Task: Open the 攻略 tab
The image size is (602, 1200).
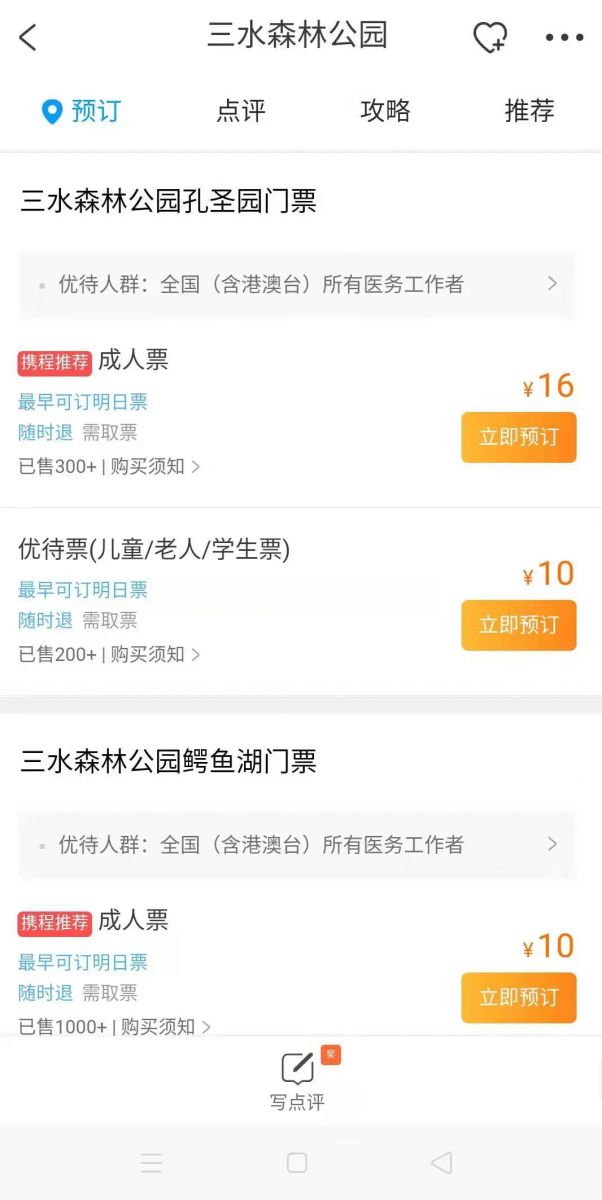Action: pyautogui.click(x=385, y=110)
